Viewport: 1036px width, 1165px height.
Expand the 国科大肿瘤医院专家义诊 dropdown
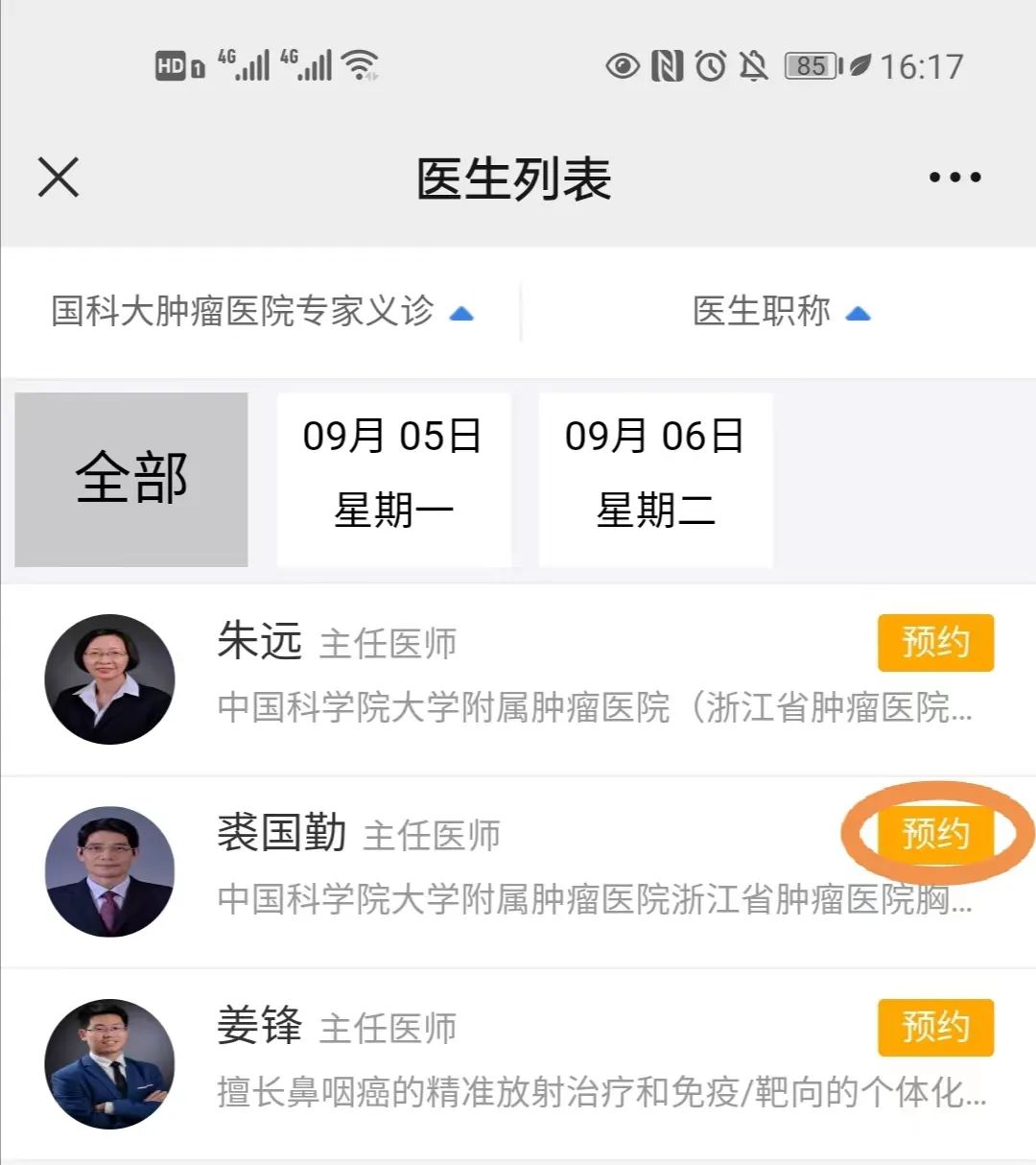(x=262, y=312)
